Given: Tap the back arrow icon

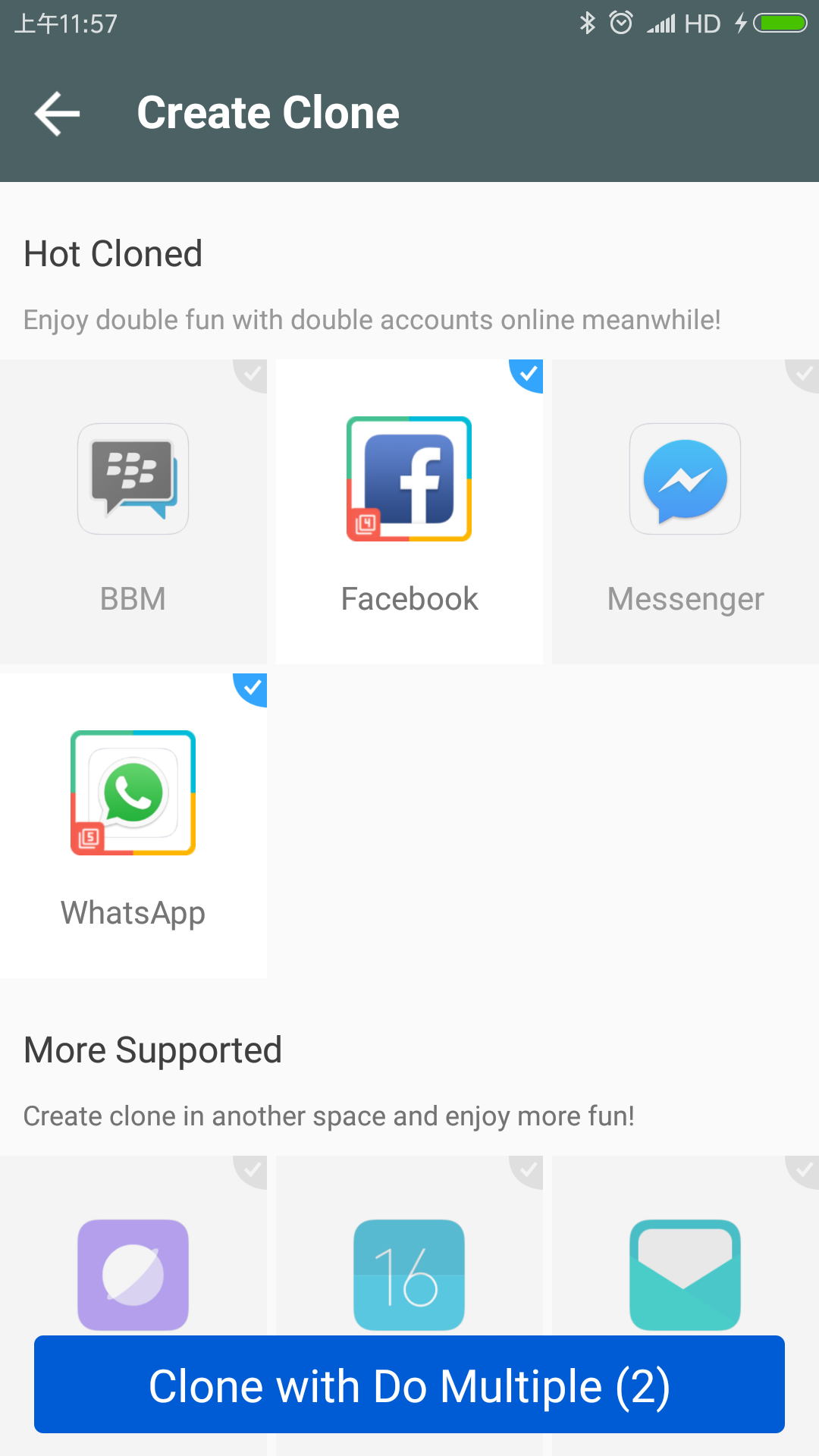Looking at the screenshot, I should (55, 112).
